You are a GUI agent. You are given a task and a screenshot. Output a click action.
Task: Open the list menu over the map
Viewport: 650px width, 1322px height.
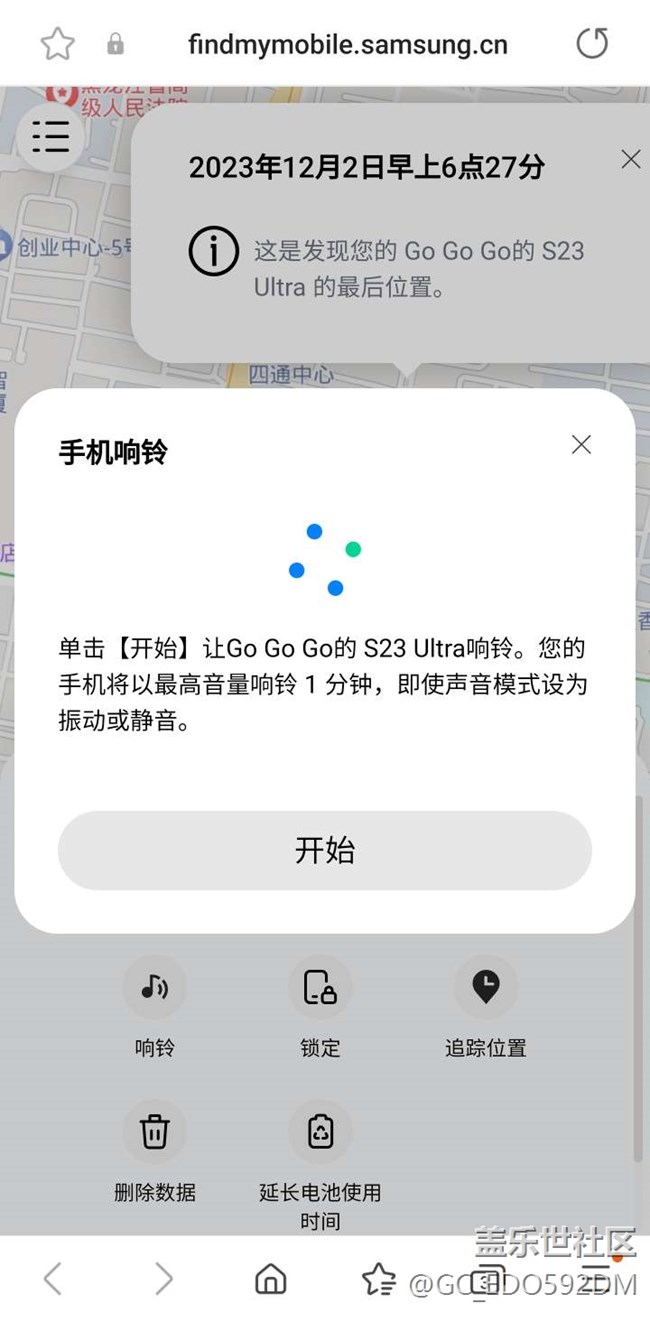pos(50,135)
